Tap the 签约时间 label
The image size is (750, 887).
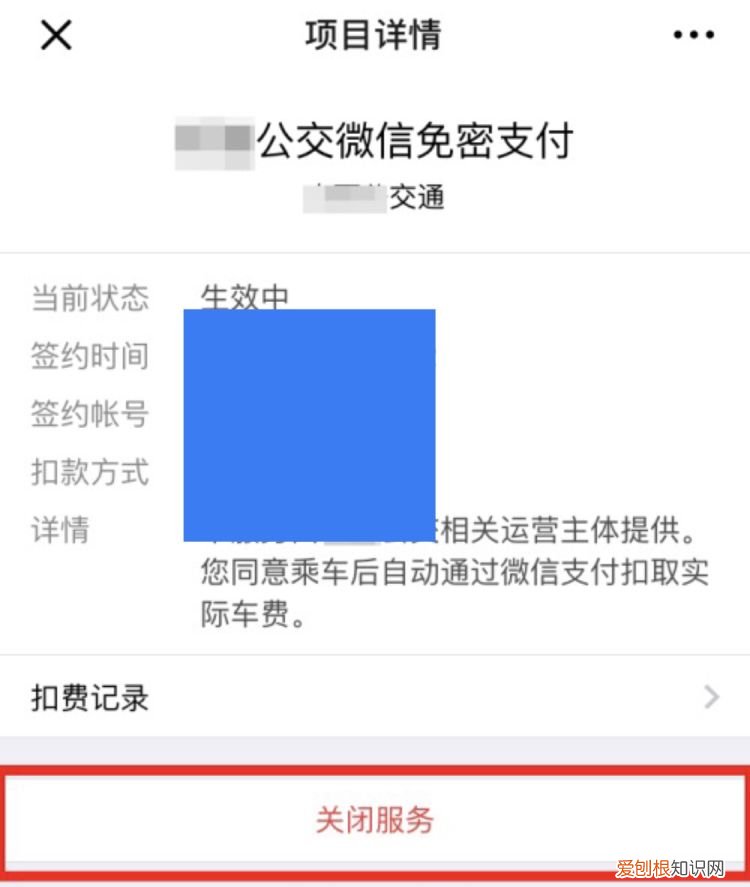tap(90, 355)
